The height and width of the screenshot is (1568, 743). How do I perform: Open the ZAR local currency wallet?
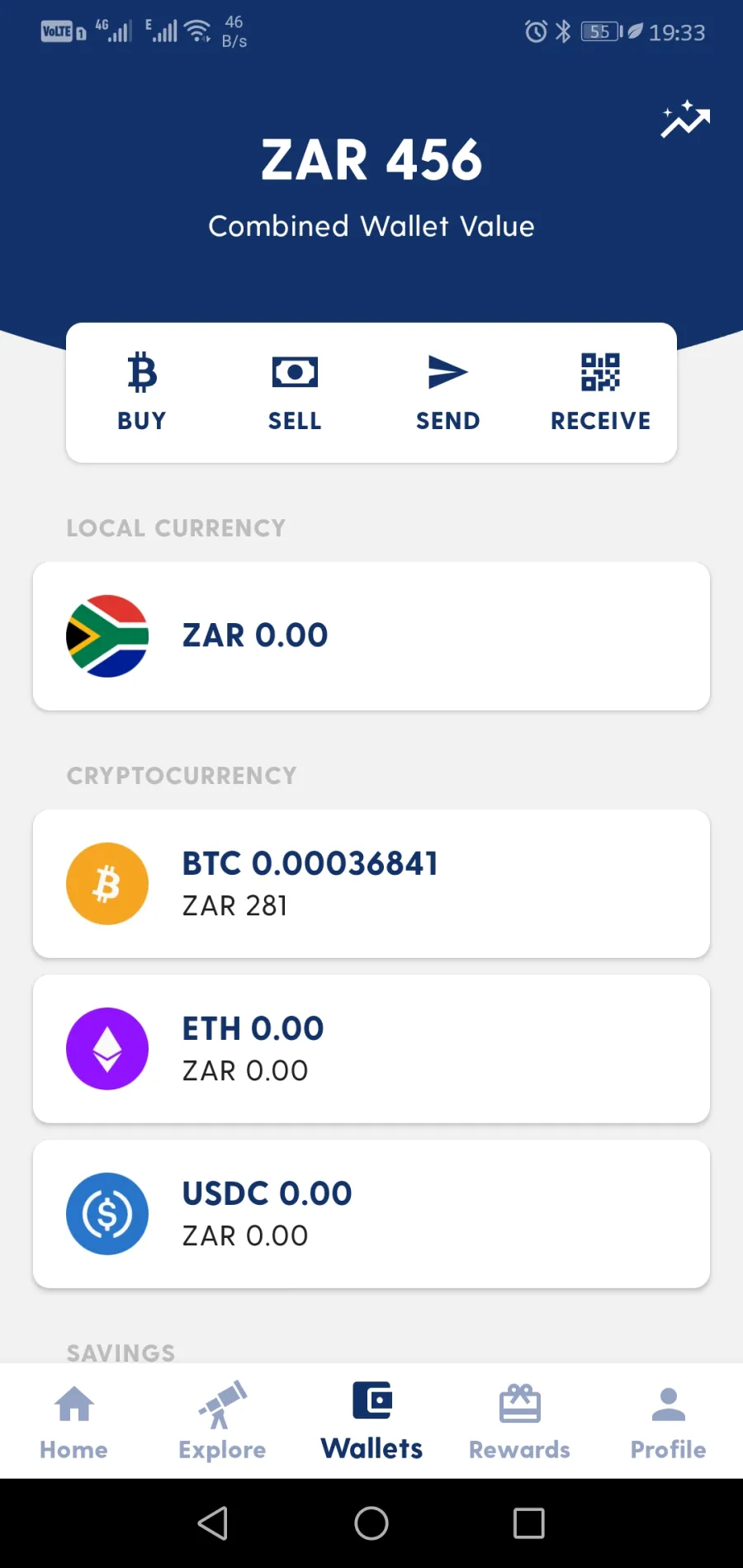coord(371,636)
